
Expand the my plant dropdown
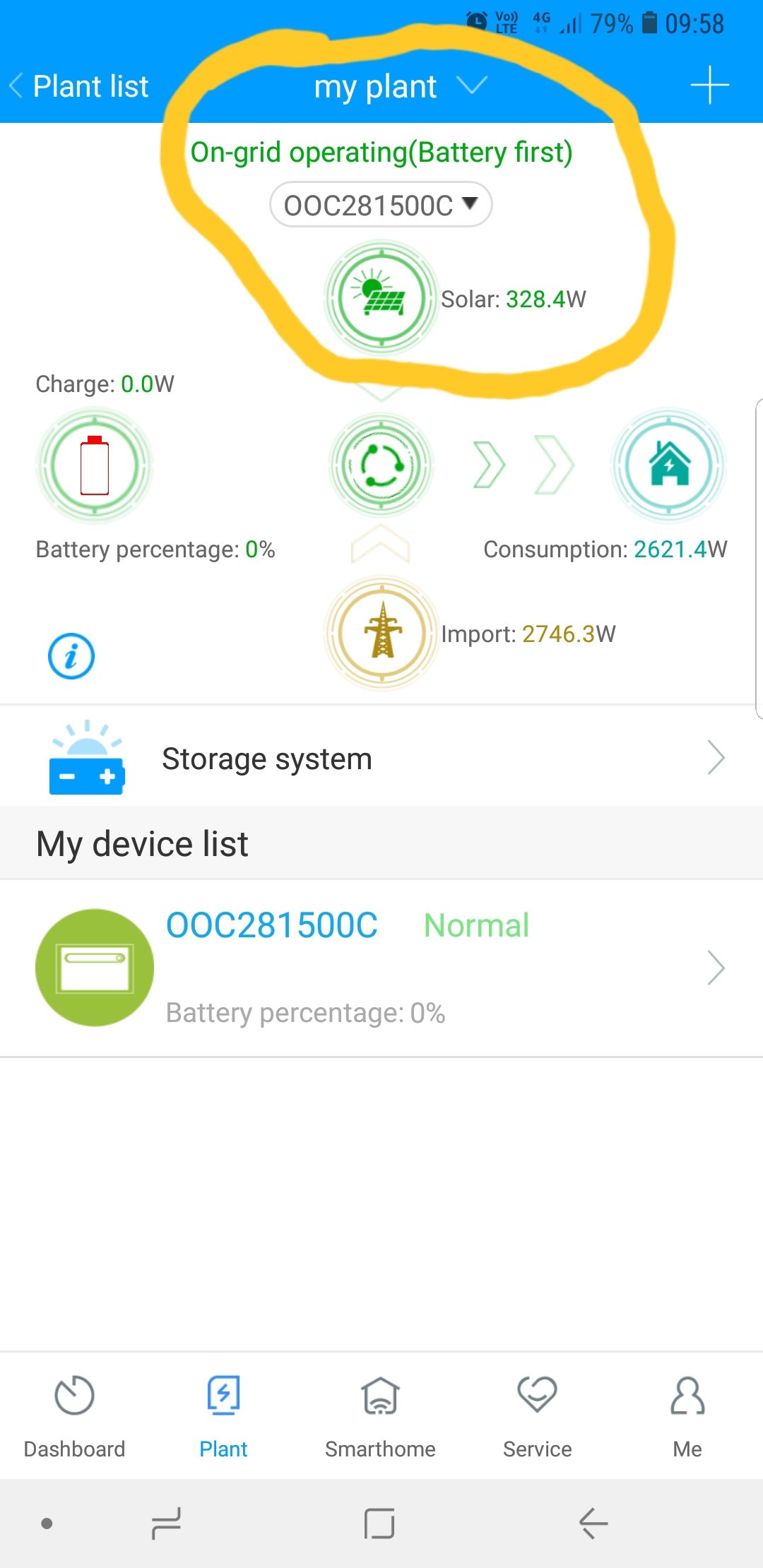point(400,87)
